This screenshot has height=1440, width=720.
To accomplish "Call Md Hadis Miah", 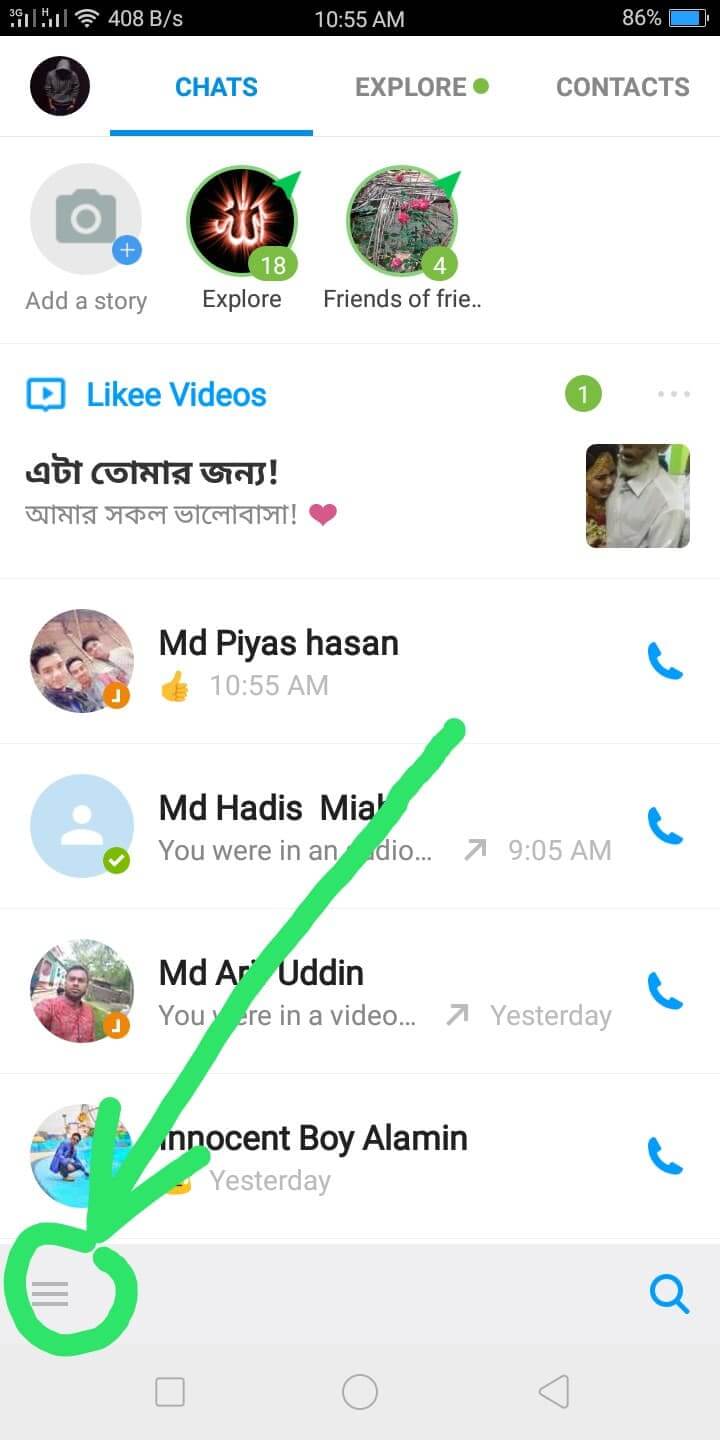I will pyautogui.click(x=665, y=826).
